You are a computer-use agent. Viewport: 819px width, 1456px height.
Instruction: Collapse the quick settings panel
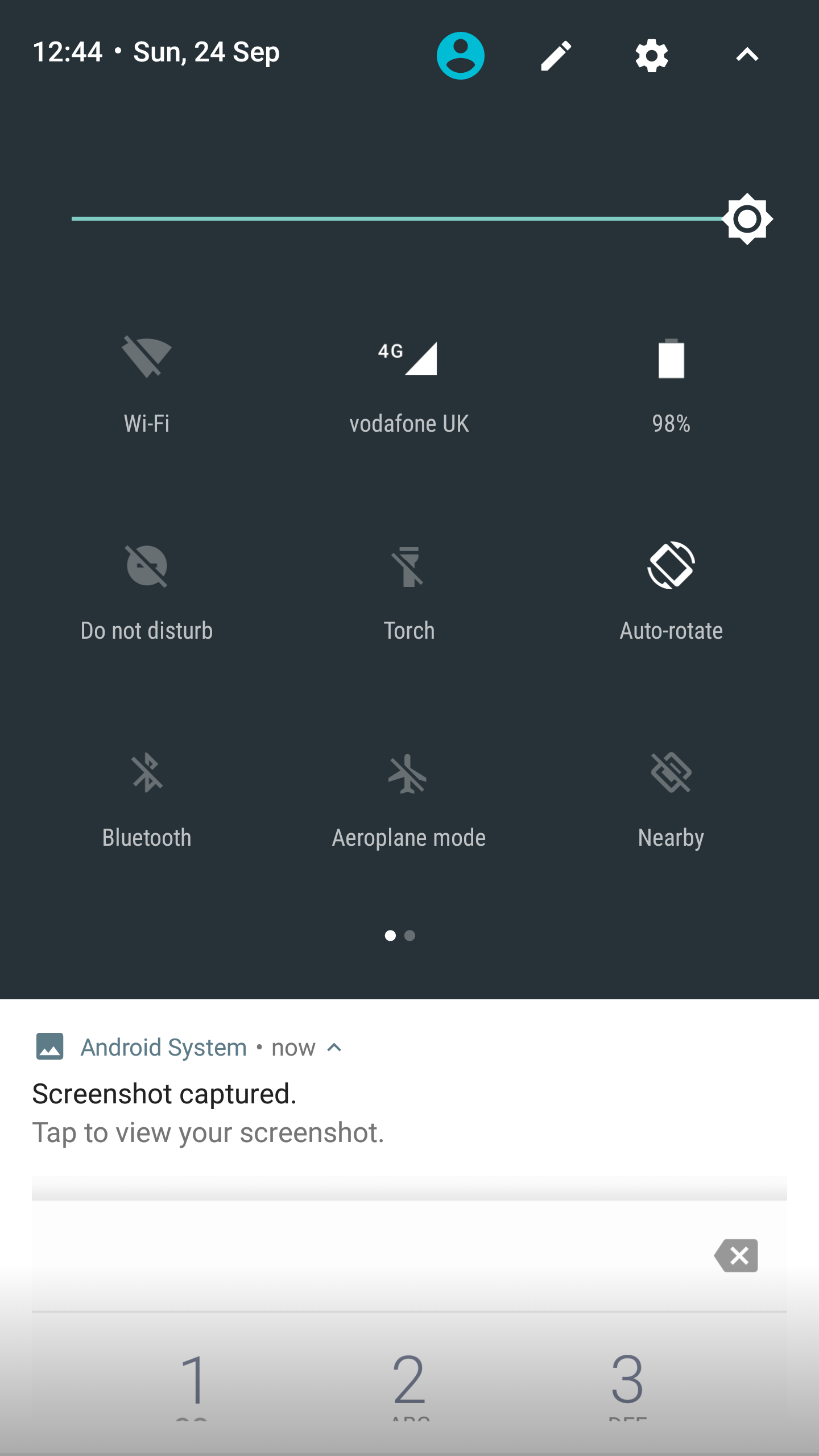747,55
